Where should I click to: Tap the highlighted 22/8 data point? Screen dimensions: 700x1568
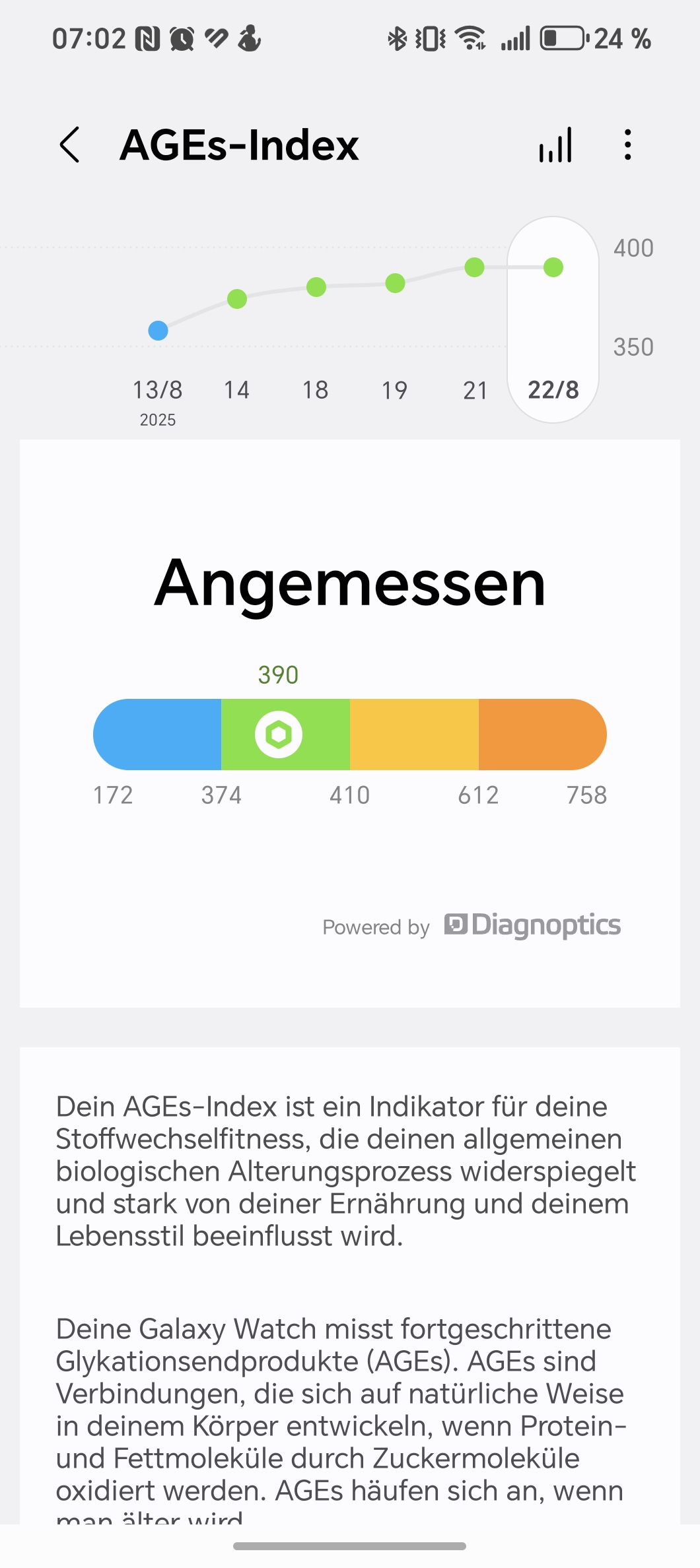coord(553,267)
